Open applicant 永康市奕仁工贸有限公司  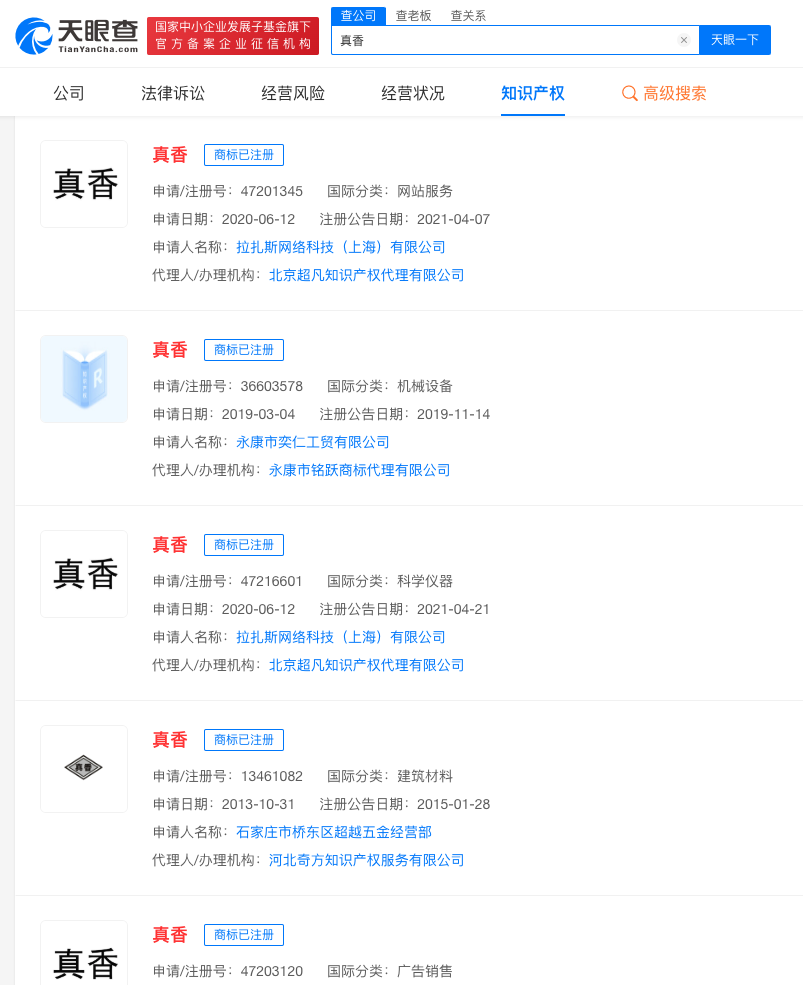[313, 442]
